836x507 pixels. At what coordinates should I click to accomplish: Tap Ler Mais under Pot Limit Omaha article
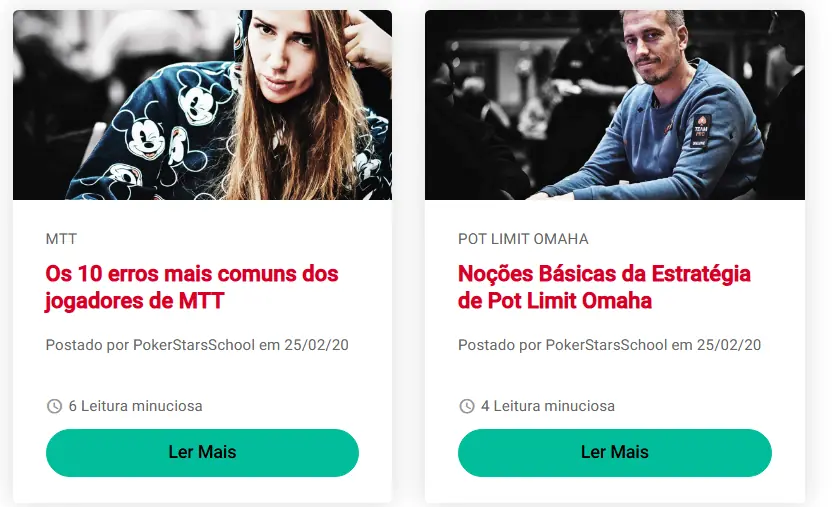pyautogui.click(x=614, y=452)
